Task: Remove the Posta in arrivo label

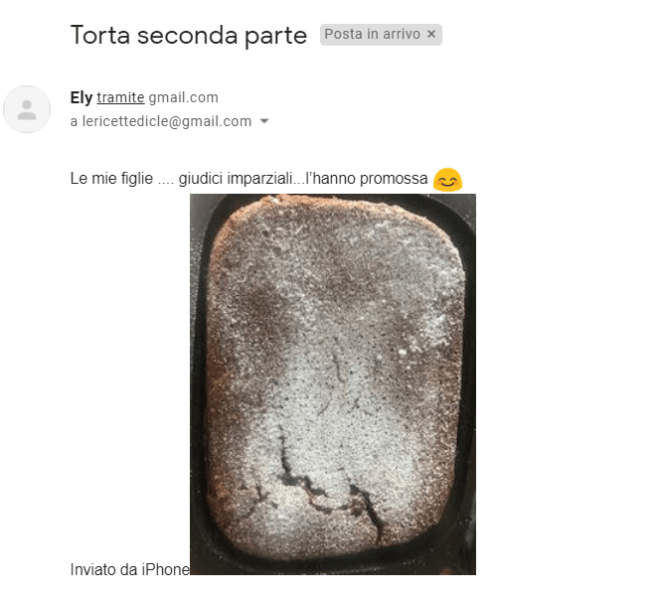Action: coord(431,35)
